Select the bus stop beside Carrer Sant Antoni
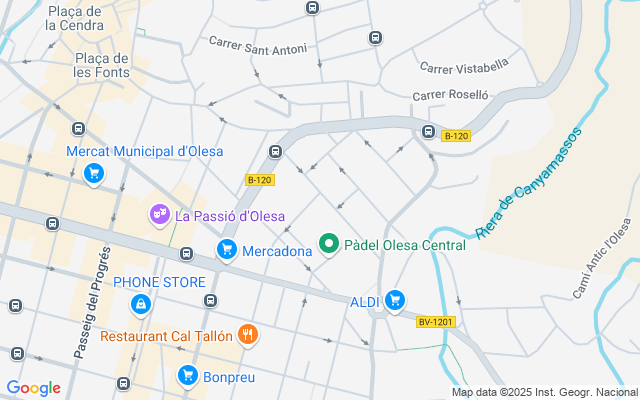Image resolution: width=640 pixels, height=400 pixels. [375, 38]
